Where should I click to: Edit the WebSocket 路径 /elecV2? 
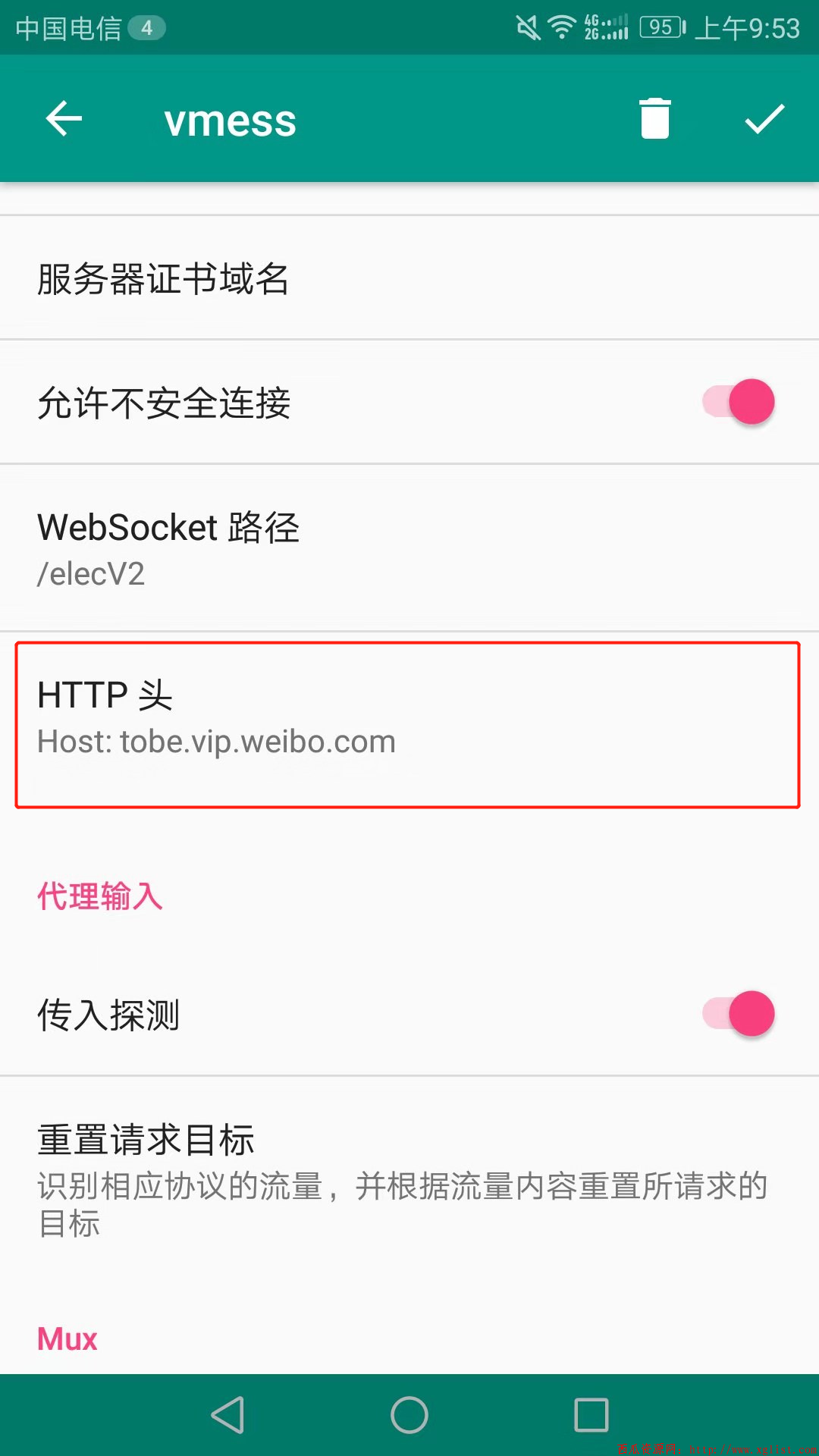coord(409,548)
